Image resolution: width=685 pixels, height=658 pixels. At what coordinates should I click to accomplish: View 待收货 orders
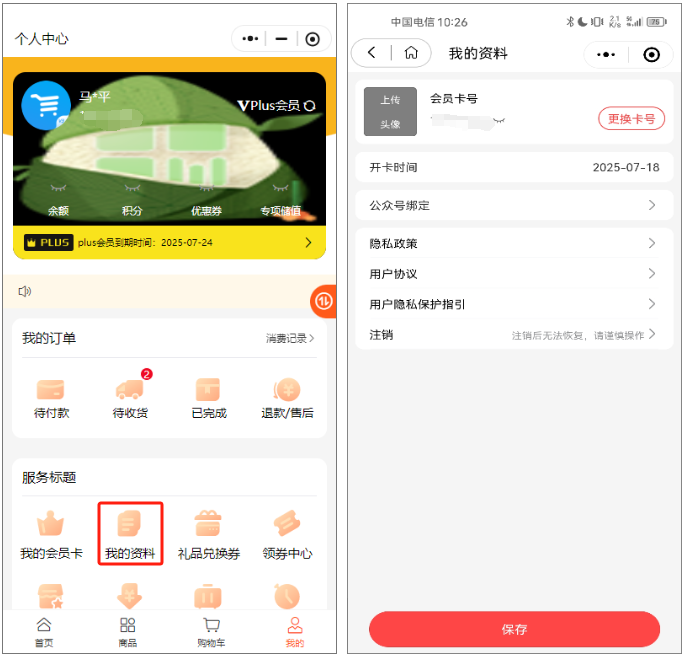click(x=130, y=397)
